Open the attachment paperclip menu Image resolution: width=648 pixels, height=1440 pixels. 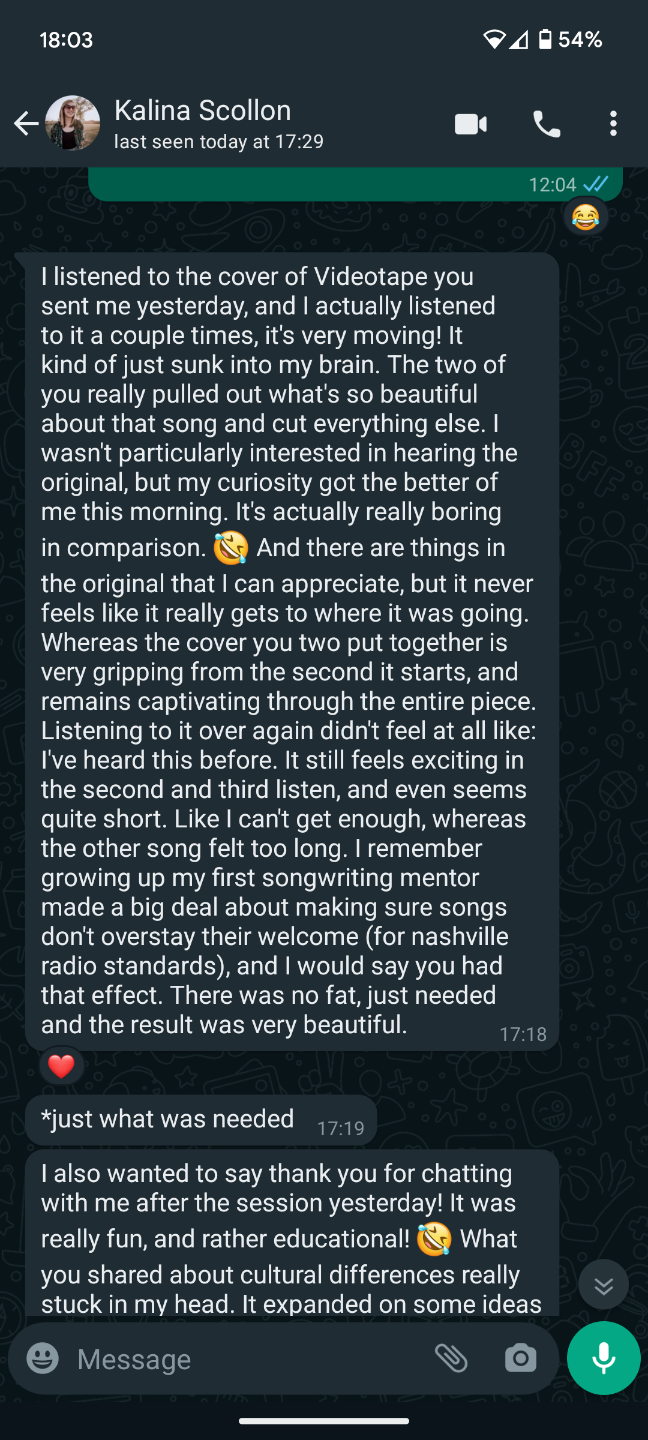pyautogui.click(x=451, y=1358)
